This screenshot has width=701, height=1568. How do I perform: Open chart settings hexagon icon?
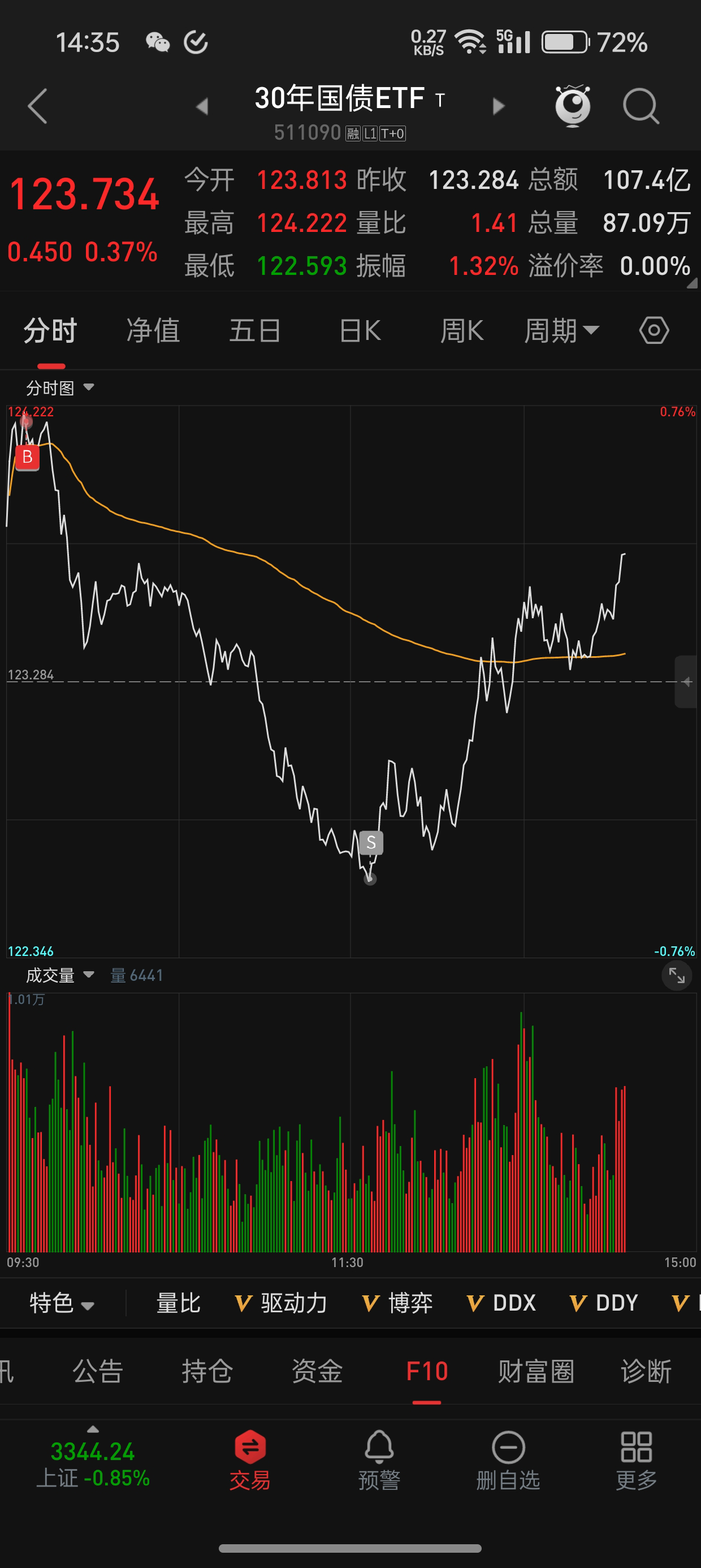654,330
